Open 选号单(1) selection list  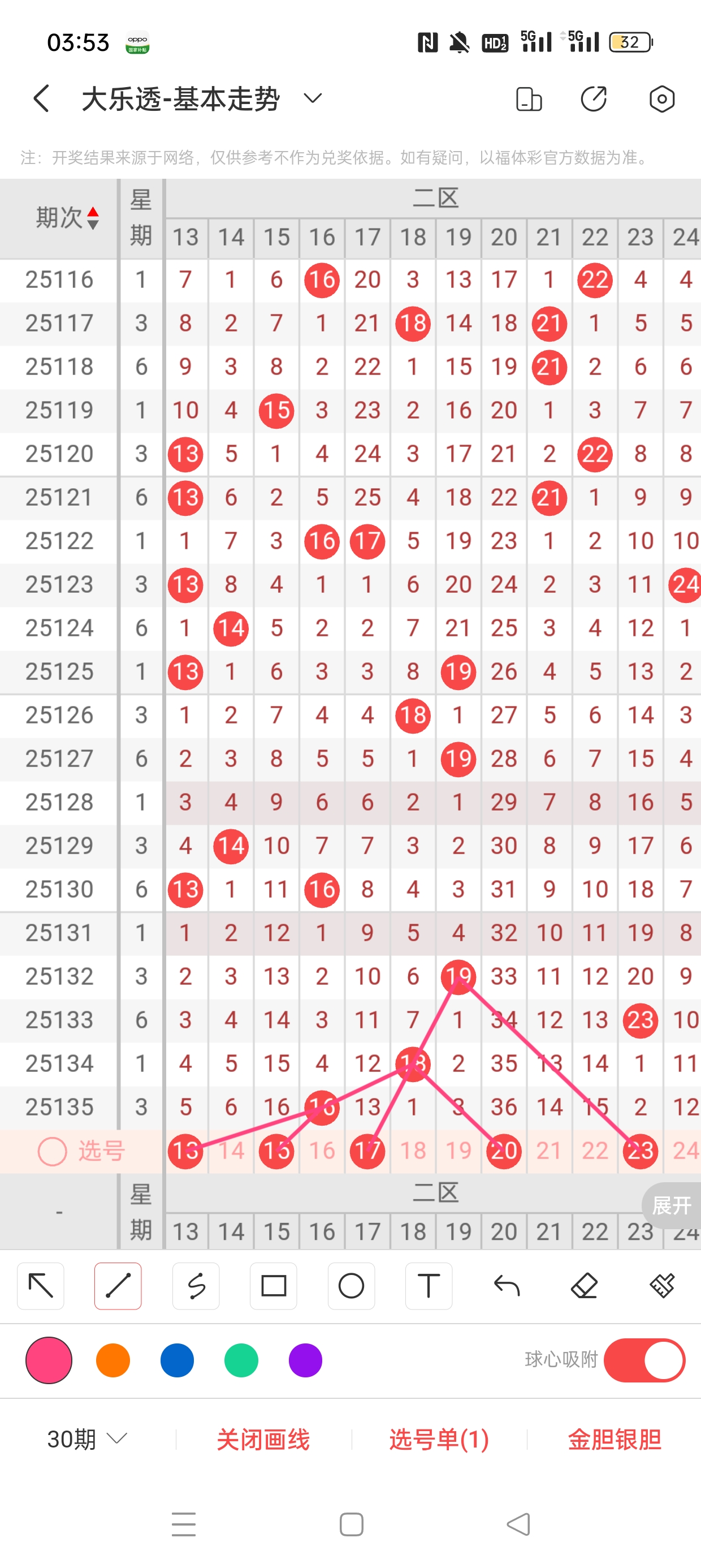coord(439,1439)
